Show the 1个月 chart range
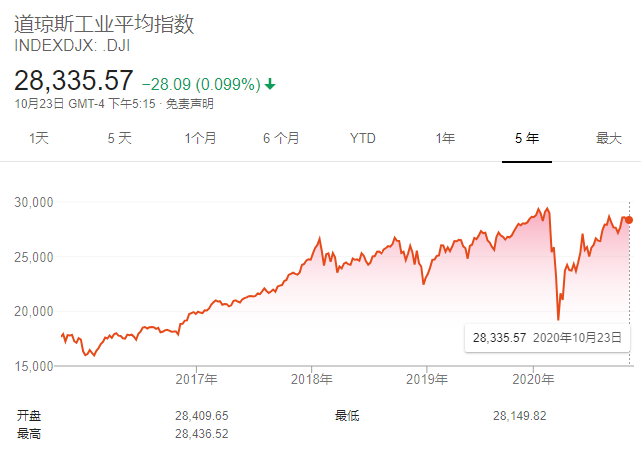 [x=200, y=139]
